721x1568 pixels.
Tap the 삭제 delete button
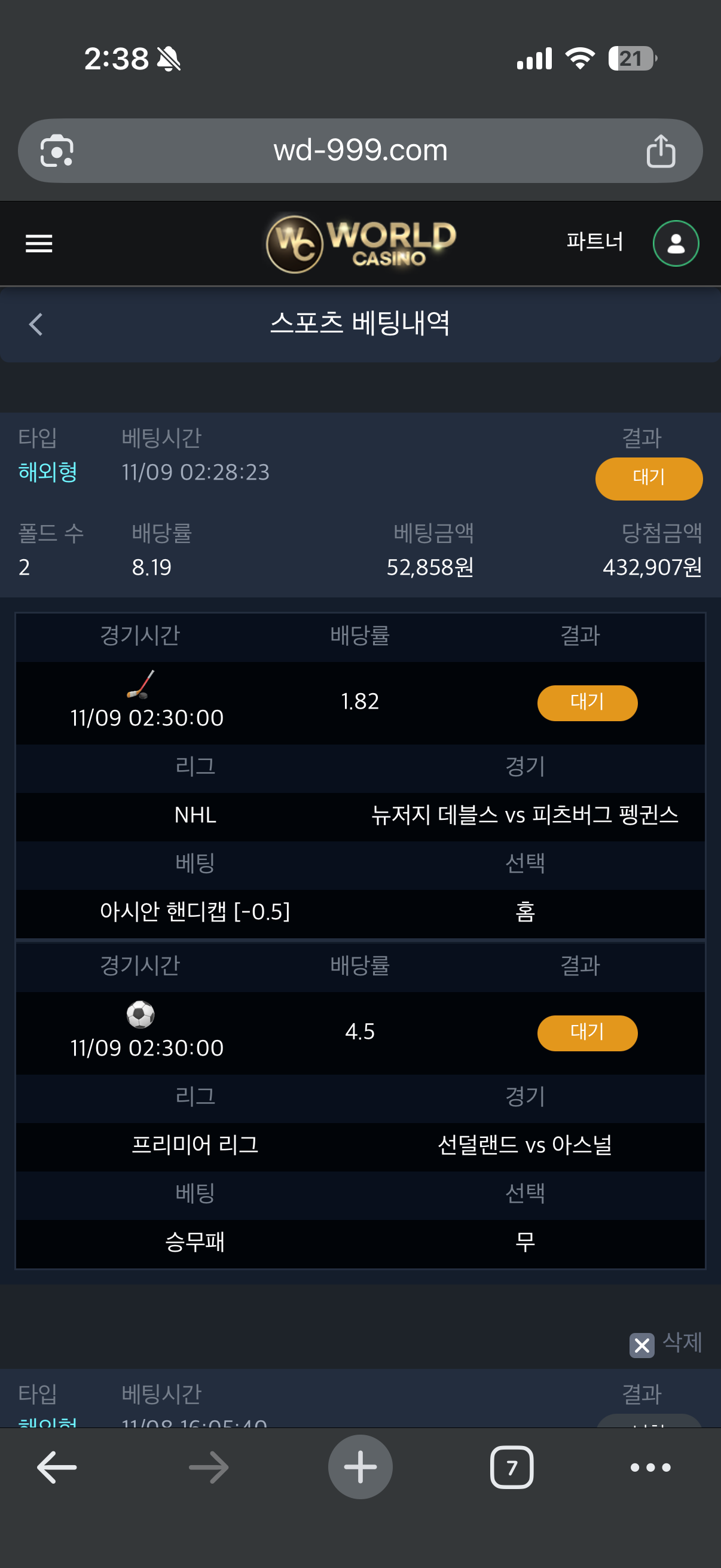[x=665, y=1343]
